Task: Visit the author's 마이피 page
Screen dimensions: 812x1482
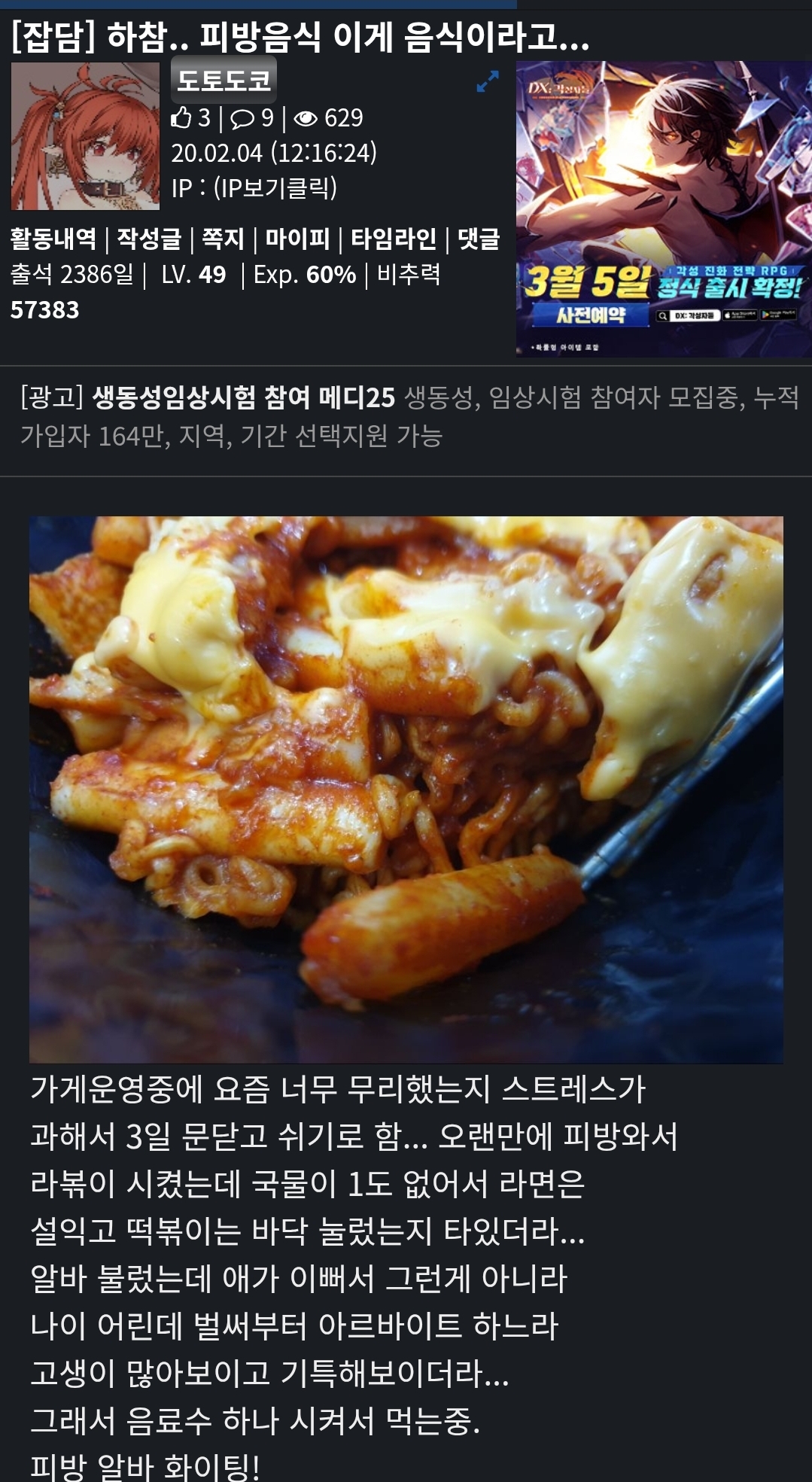Action: tap(297, 239)
